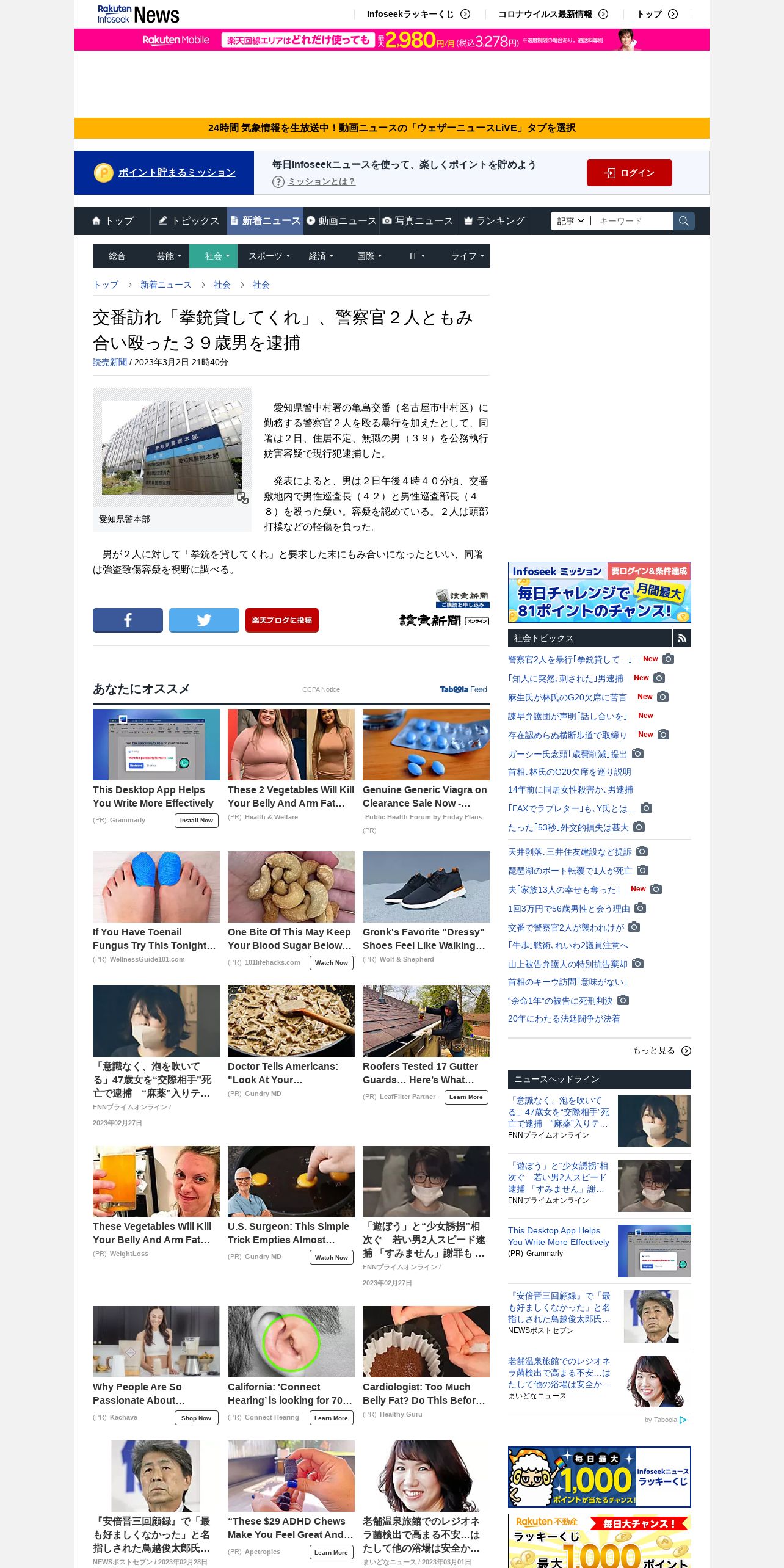Enlarge the 愛知県警本部 photo

coord(242,498)
